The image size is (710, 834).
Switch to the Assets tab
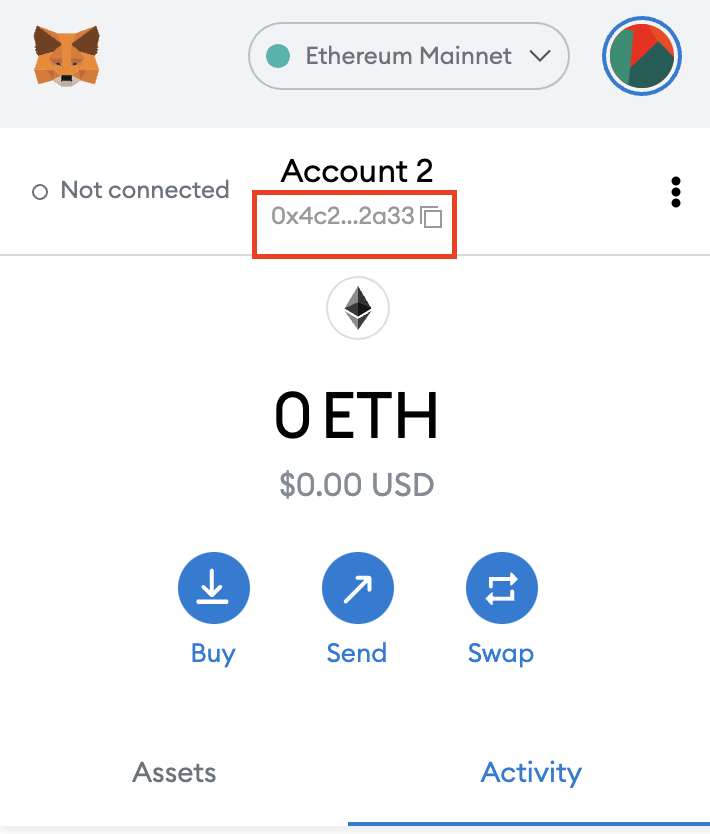[174, 772]
